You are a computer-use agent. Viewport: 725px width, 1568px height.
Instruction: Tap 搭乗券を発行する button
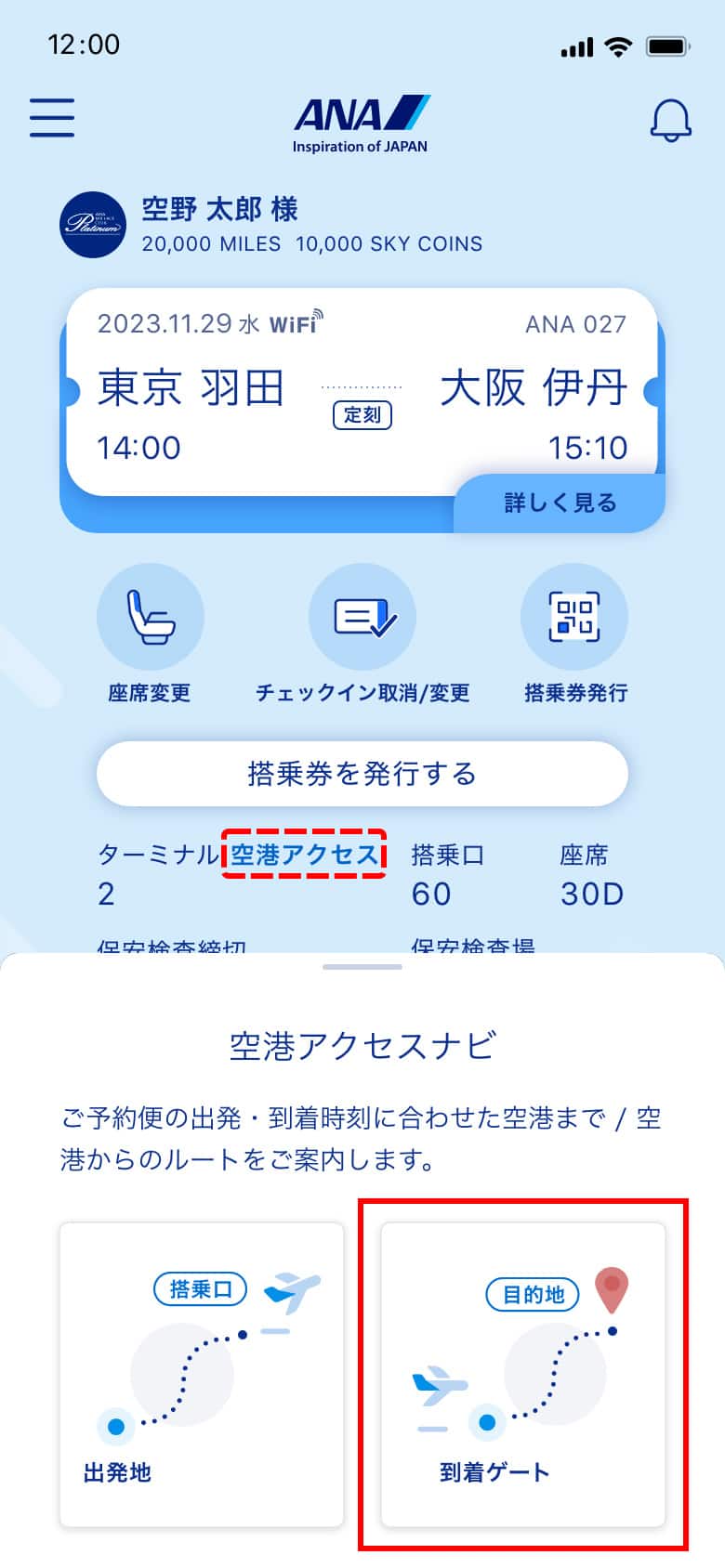click(x=362, y=773)
